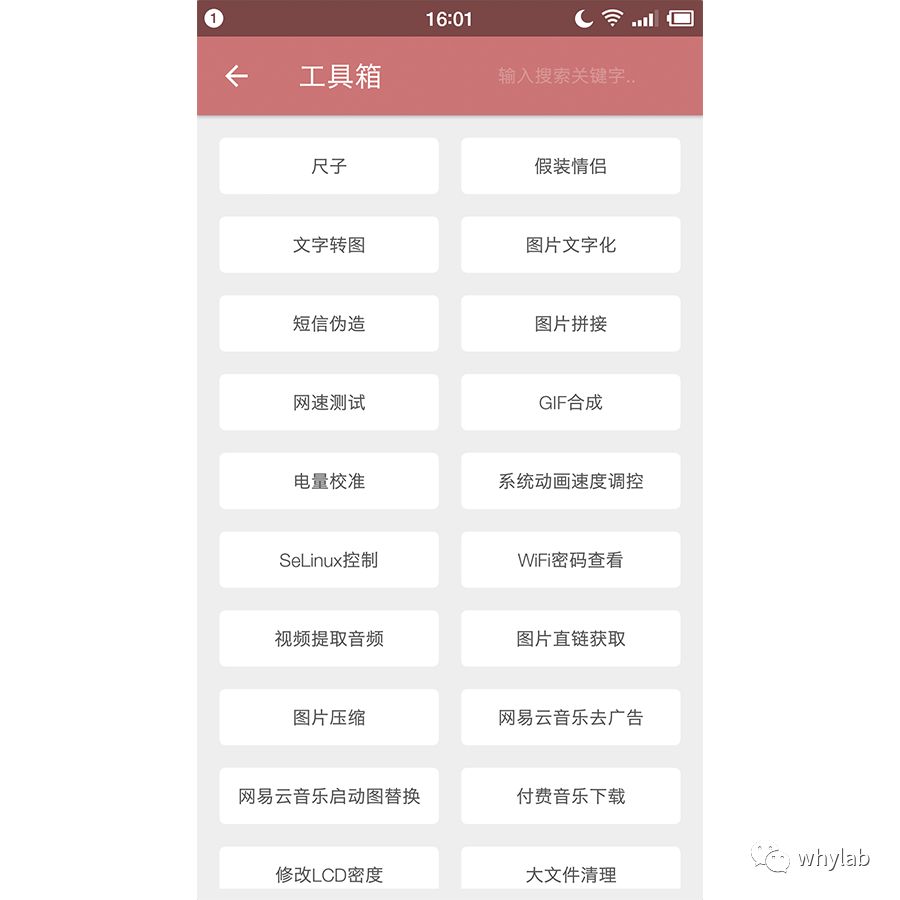900x900 pixels.
Task: Open the 尺子 tool
Action: [x=329, y=166]
